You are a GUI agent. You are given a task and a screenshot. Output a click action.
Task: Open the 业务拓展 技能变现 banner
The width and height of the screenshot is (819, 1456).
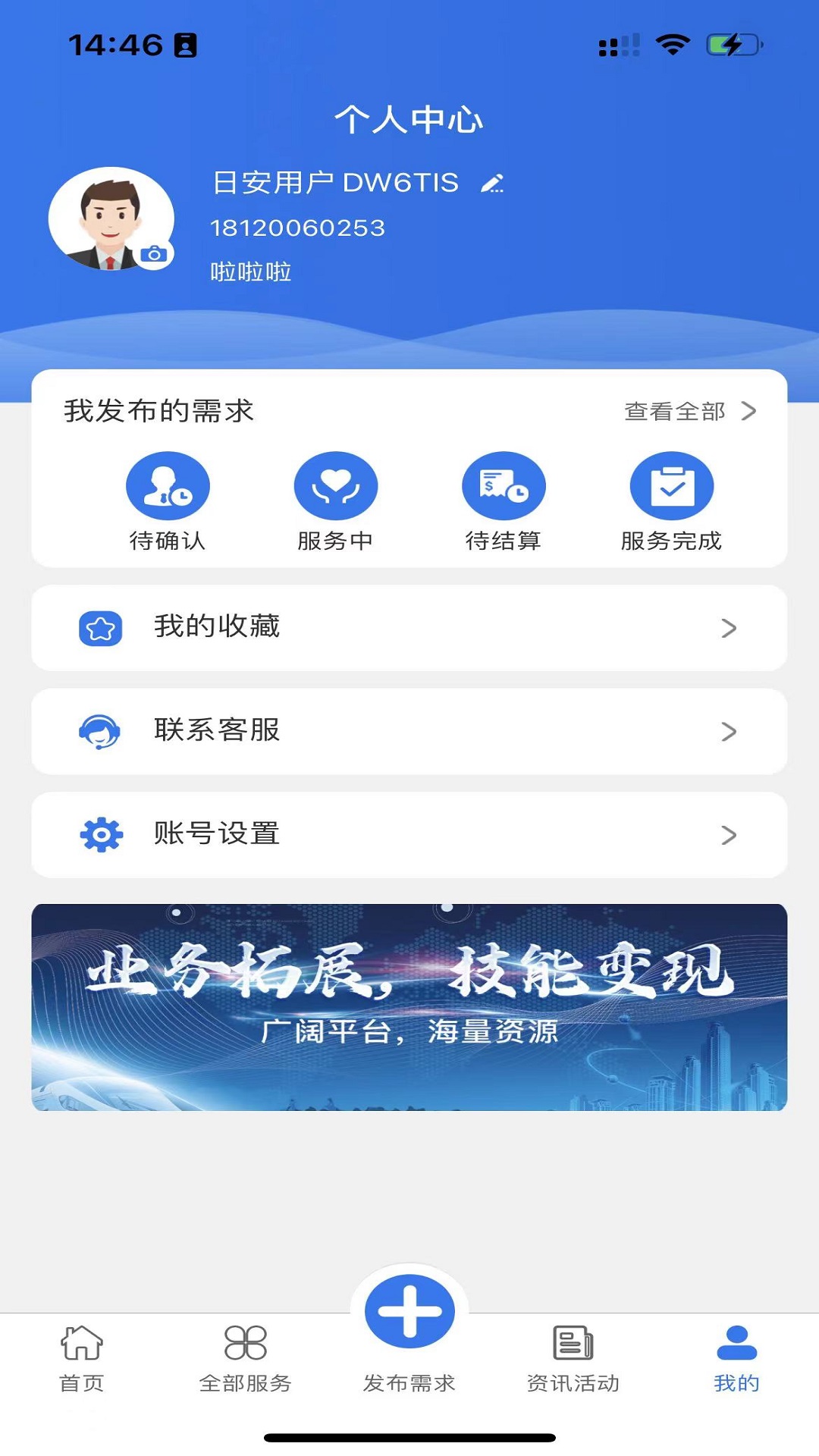pos(409,1007)
